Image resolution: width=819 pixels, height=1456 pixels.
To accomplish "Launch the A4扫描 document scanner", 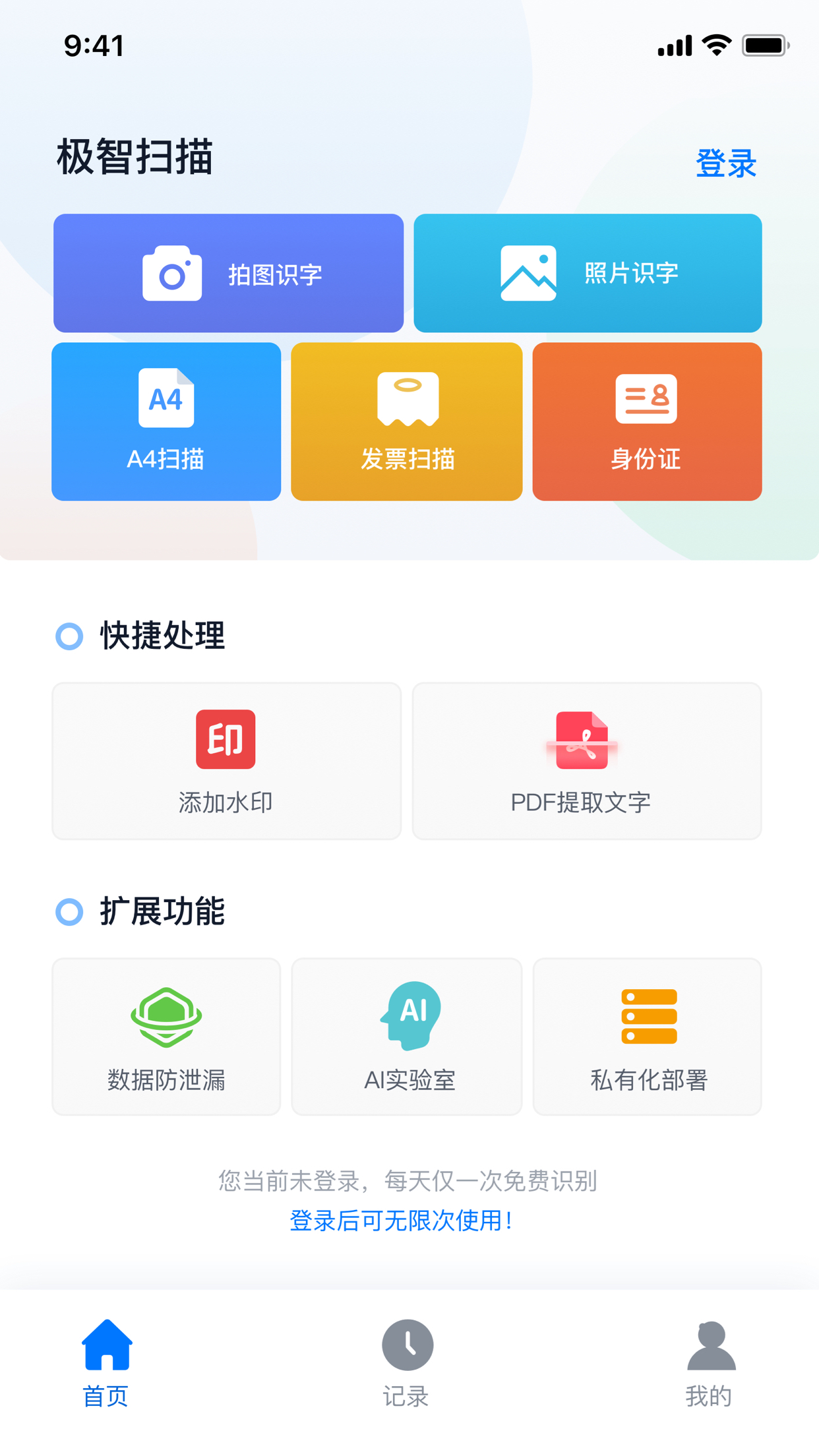I will 166,421.
